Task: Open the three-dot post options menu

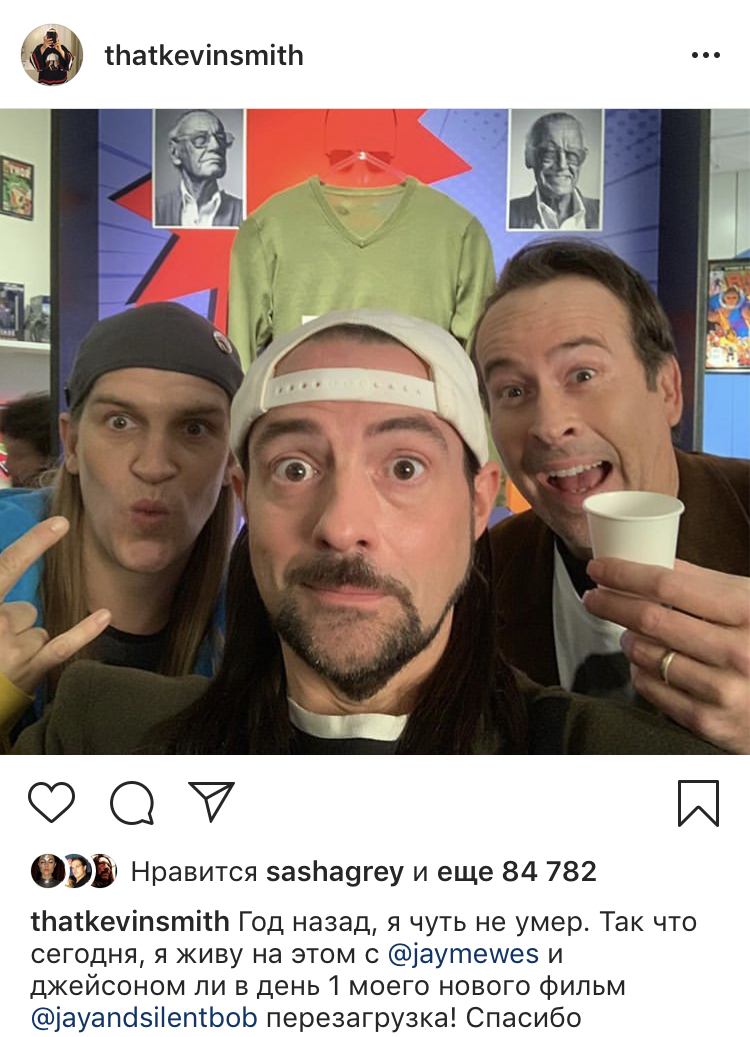Action: tap(705, 55)
